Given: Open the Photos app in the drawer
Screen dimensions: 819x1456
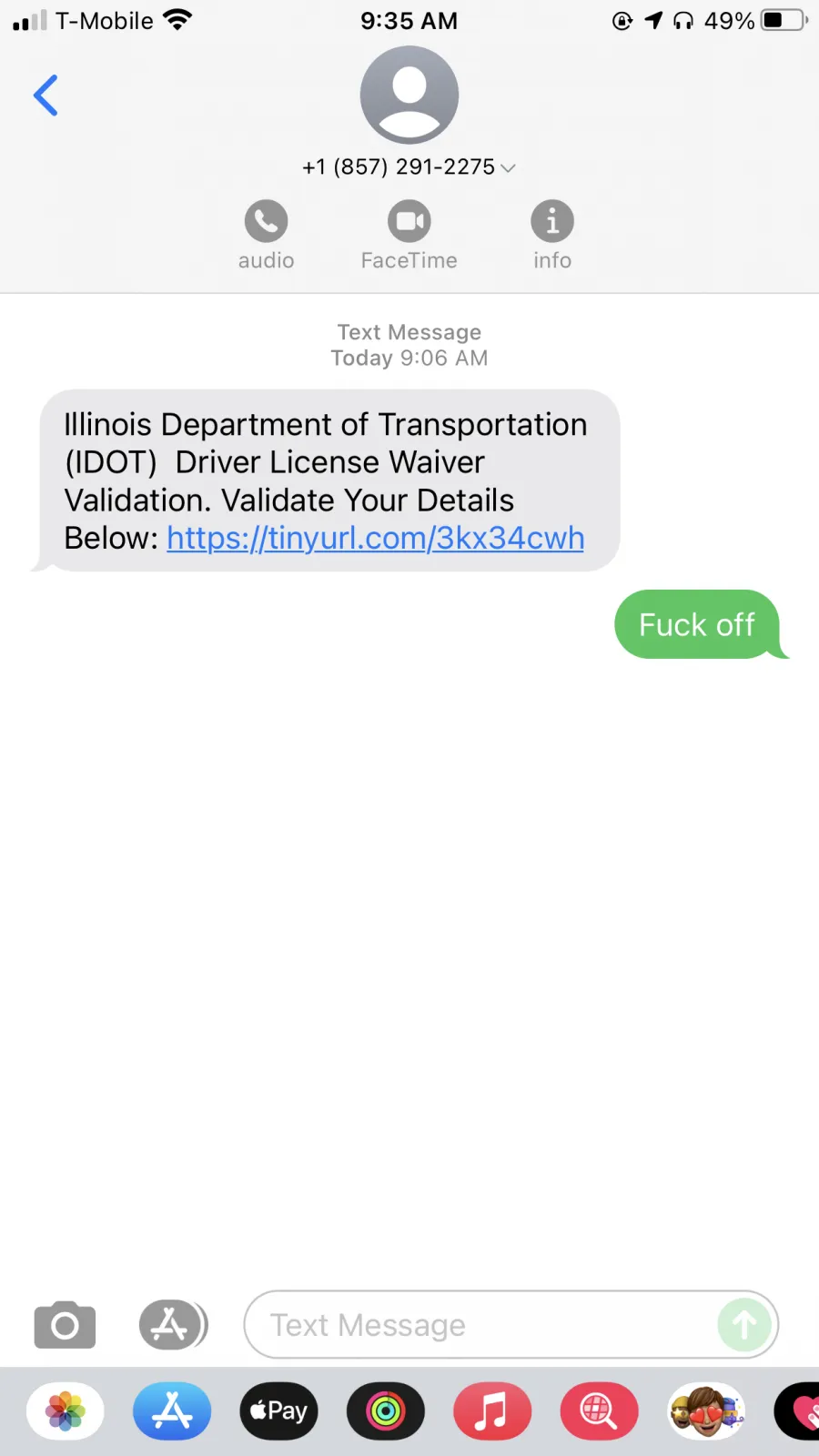Looking at the screenshot, I should coord(65,1411).
